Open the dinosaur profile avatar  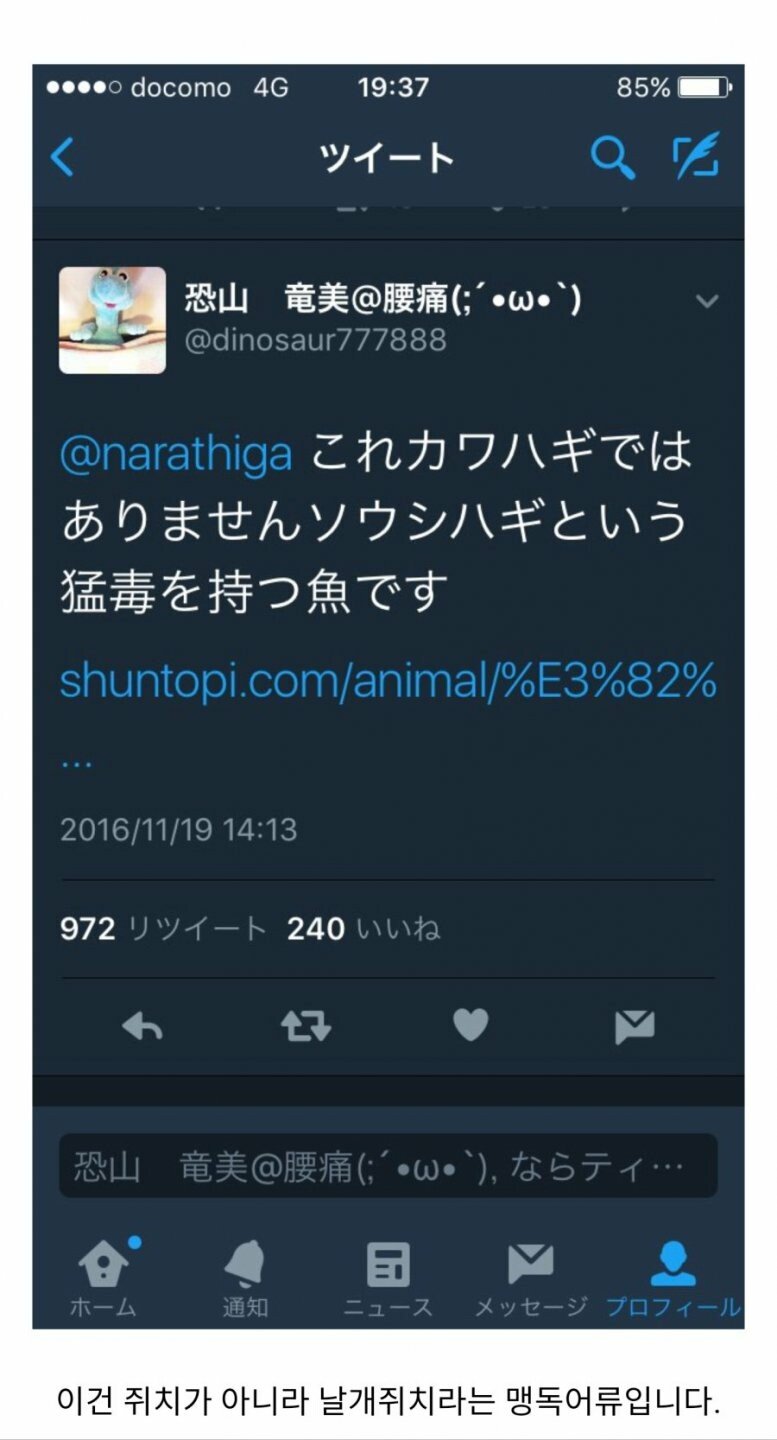tap(112, 320)
